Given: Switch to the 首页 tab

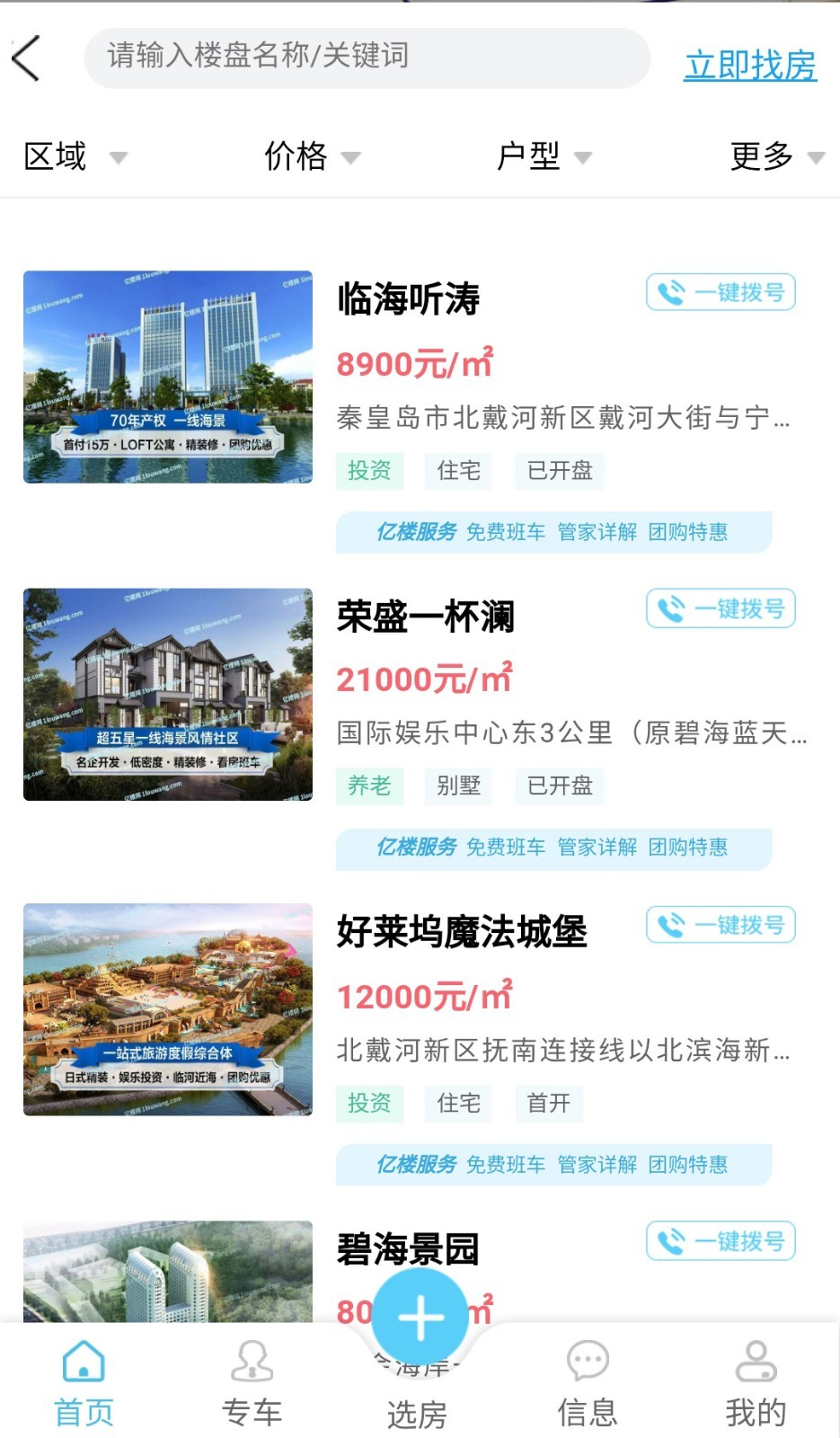Looking at the screenshot, I should tap(84, 1384).
